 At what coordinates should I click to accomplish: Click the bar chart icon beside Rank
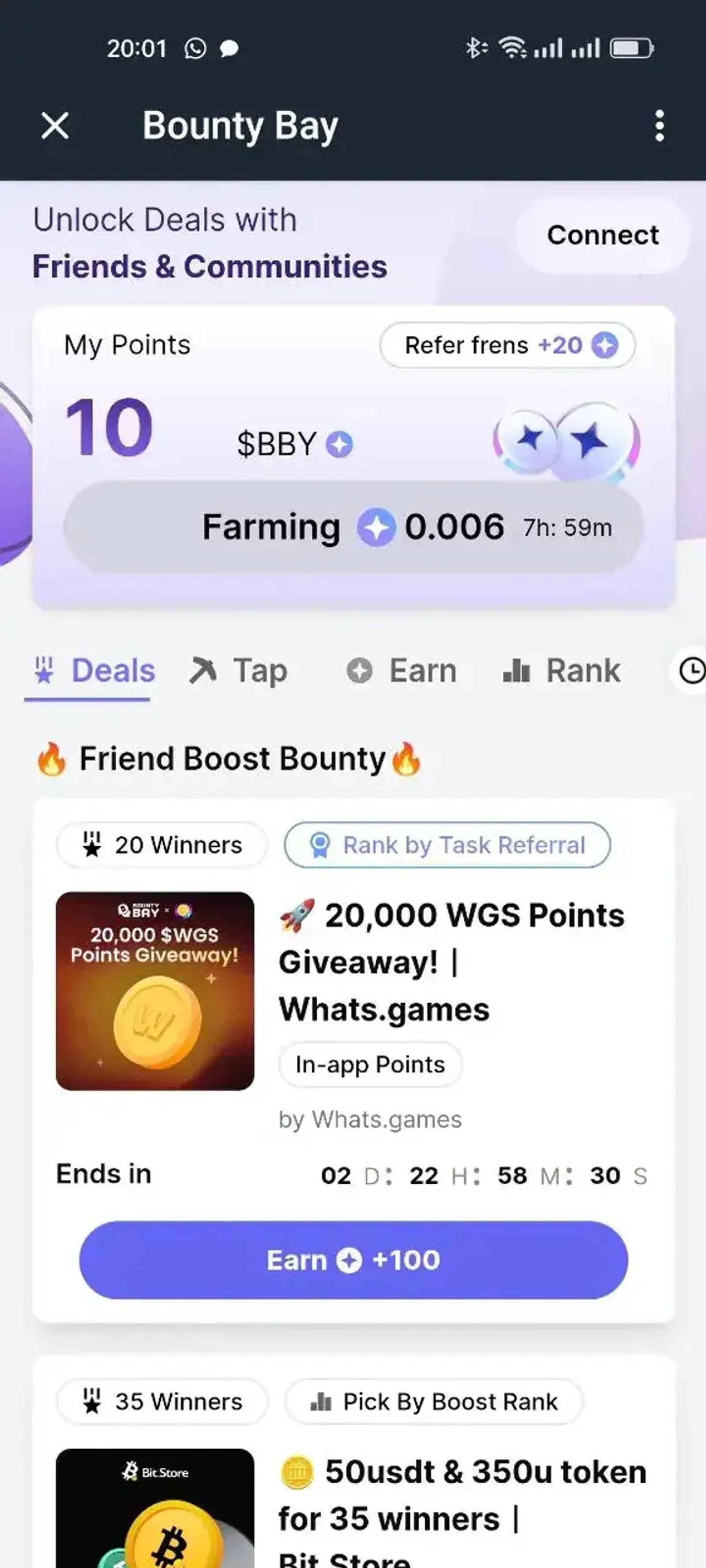pyautogui.click(x=516, y=669)
